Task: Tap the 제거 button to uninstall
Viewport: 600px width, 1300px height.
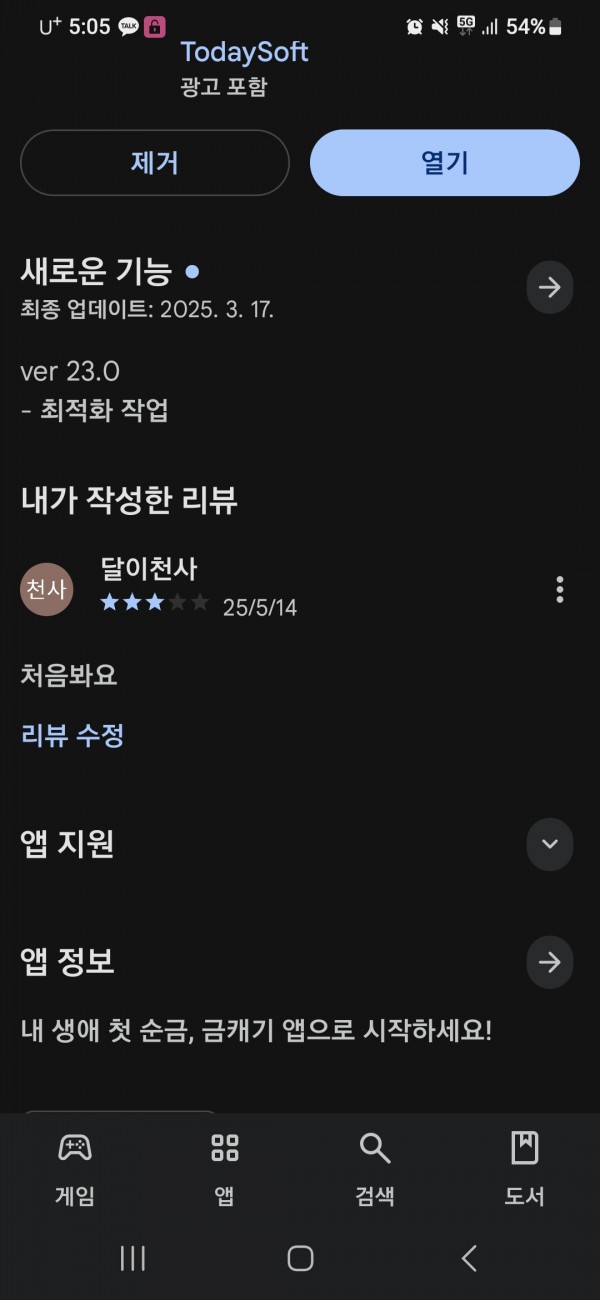Action: coord(155,163)
